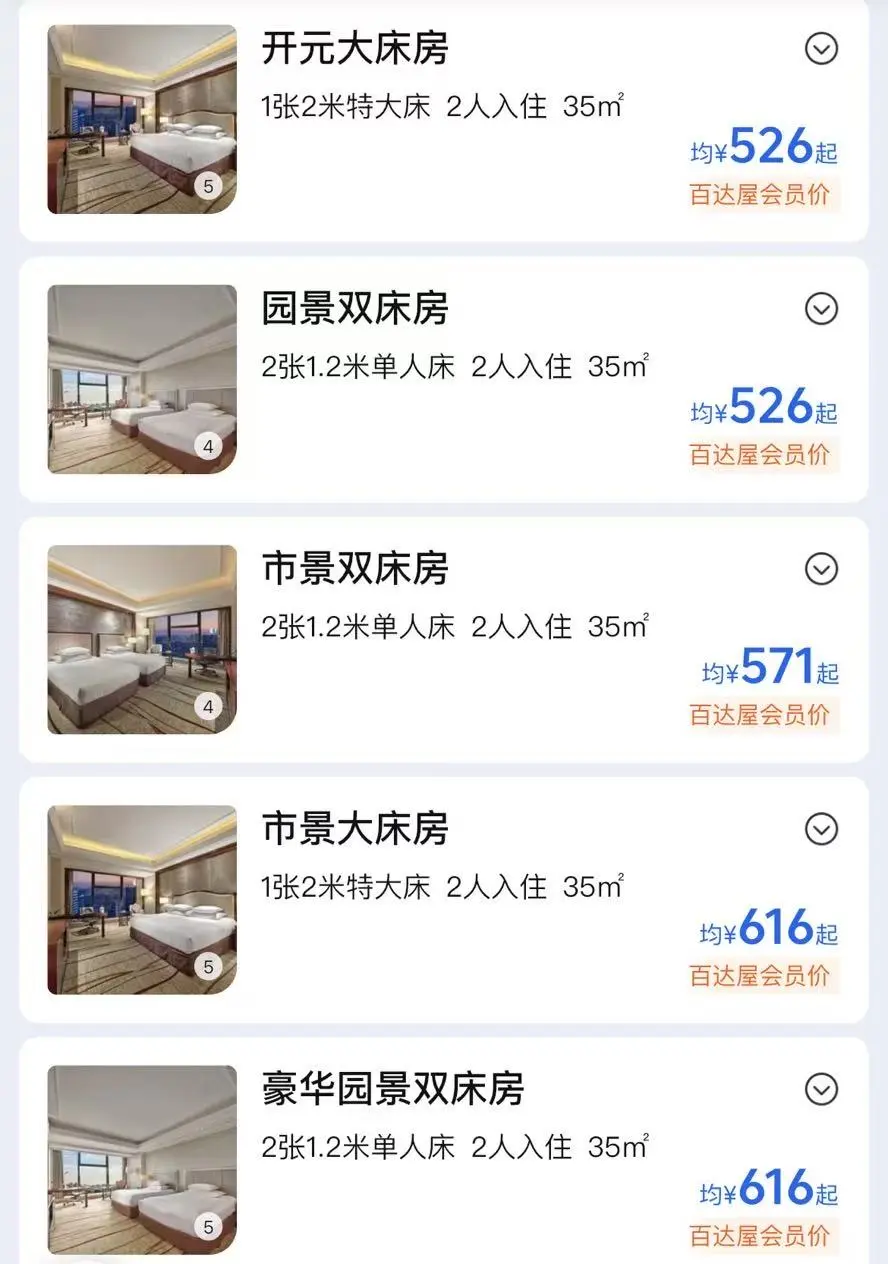Expand the 市景双床房 room details
This screenshot has width=888, height=1264.
(x=821, y=569)
